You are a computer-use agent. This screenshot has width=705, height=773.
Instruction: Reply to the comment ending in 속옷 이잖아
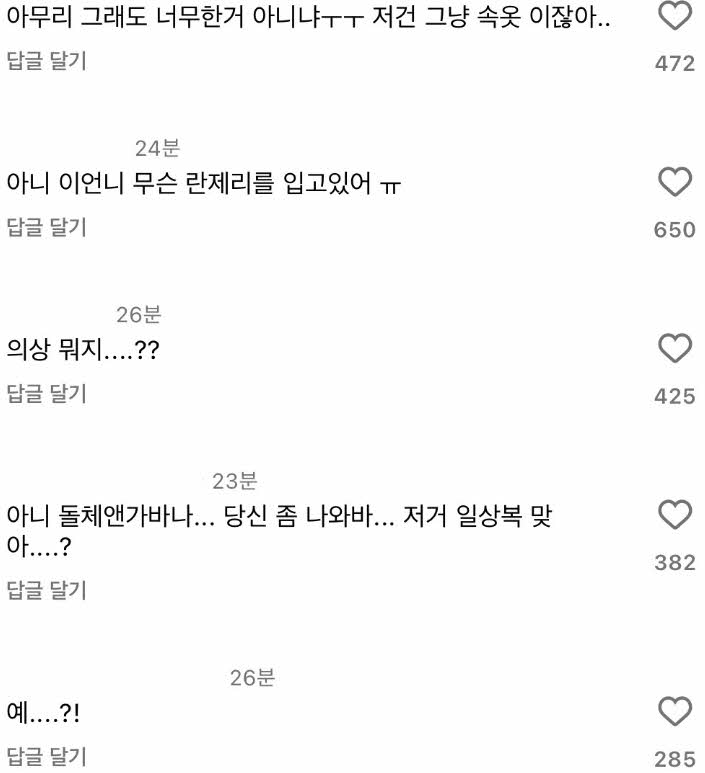coord(47,61)
